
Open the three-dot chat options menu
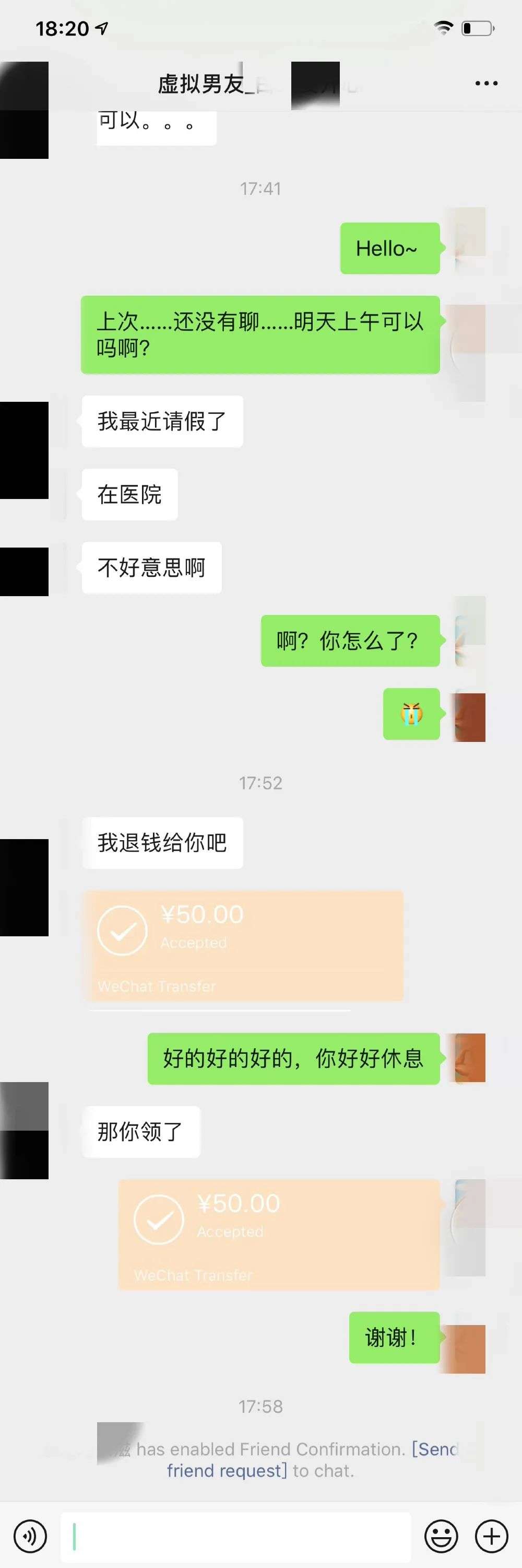point(486,84)
